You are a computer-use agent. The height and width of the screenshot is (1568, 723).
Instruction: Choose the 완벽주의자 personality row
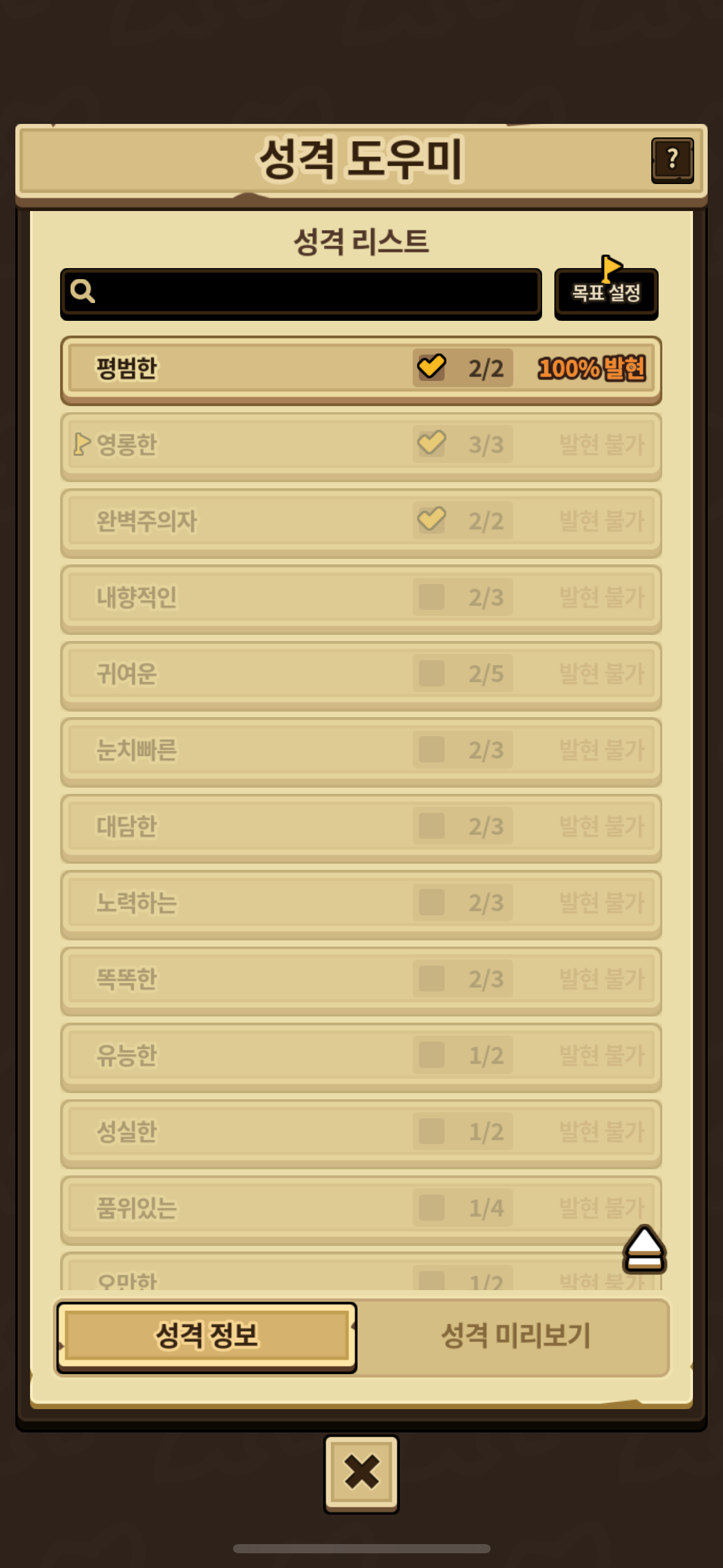pos(361,521)
